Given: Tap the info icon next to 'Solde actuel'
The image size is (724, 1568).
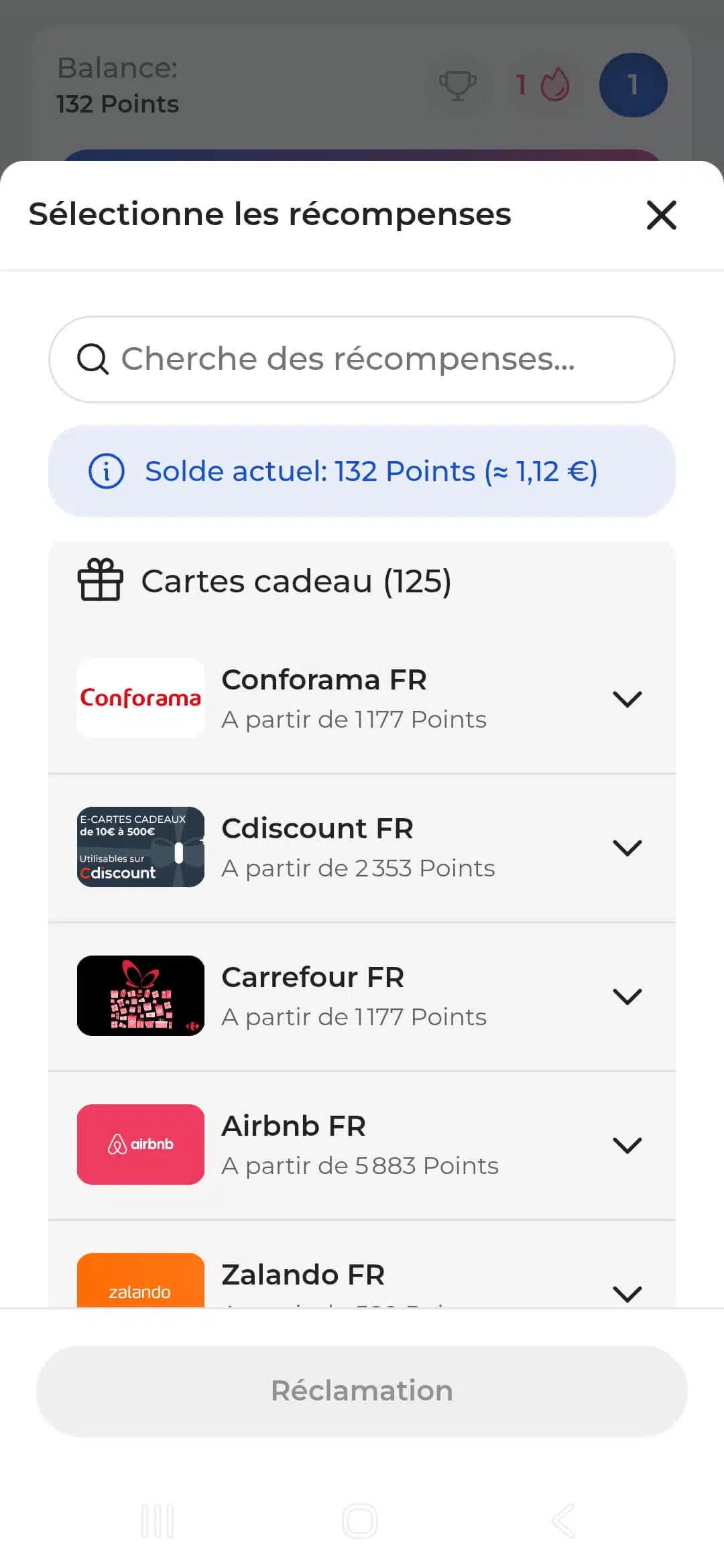Looking at the screenshot, I should 106,472.
